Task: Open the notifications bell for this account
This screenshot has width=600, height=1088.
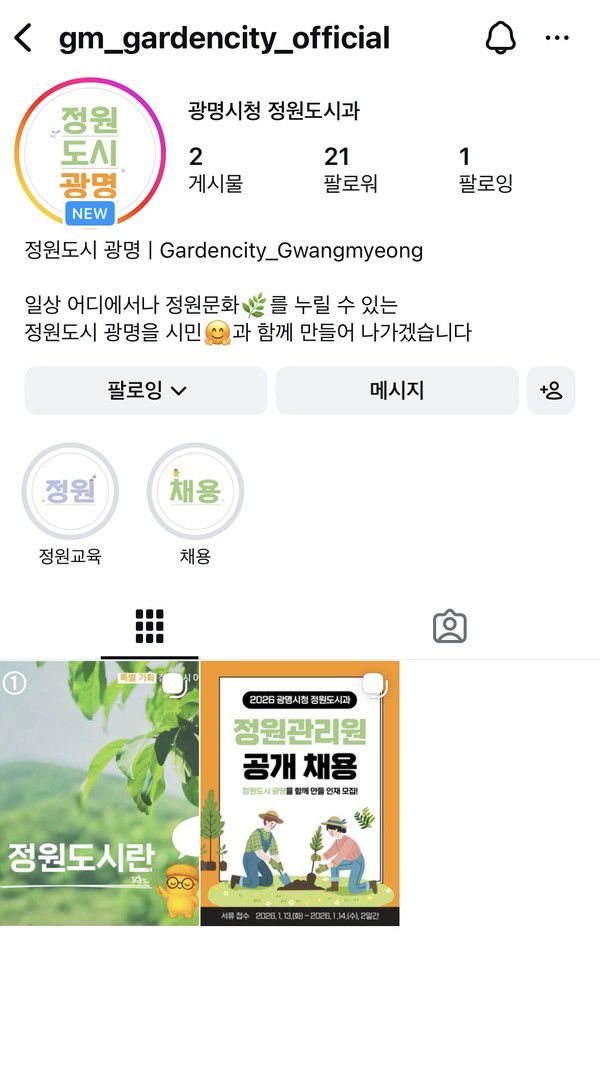Action: point(499,38)
